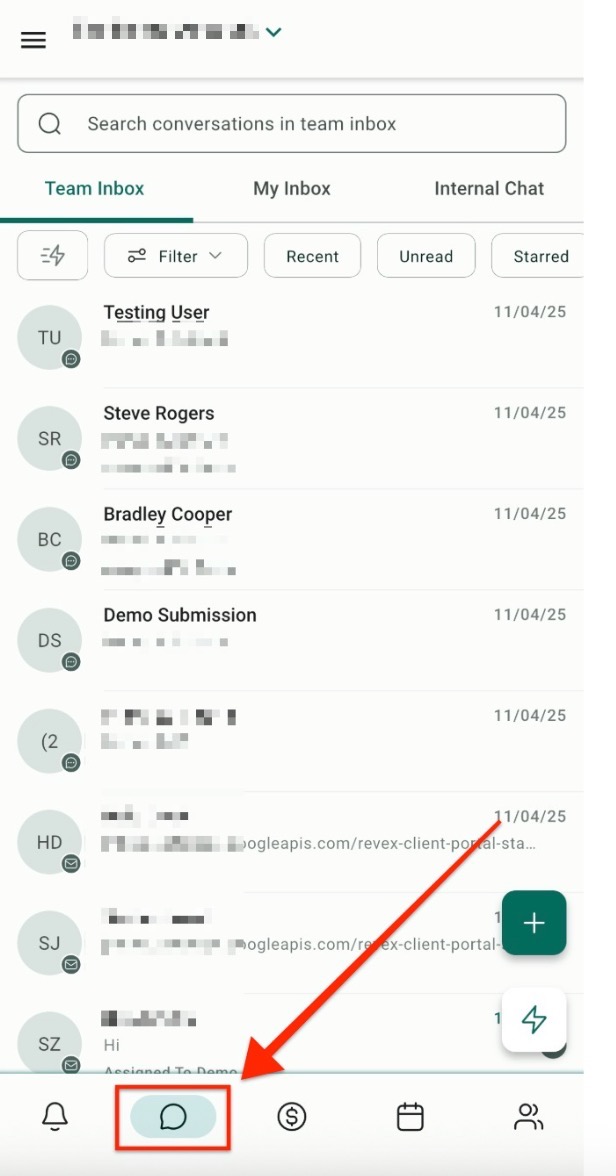This screenshot has height=1176, width=616.
Task: Open the conversation with Testing User
Action: point(290,337)
